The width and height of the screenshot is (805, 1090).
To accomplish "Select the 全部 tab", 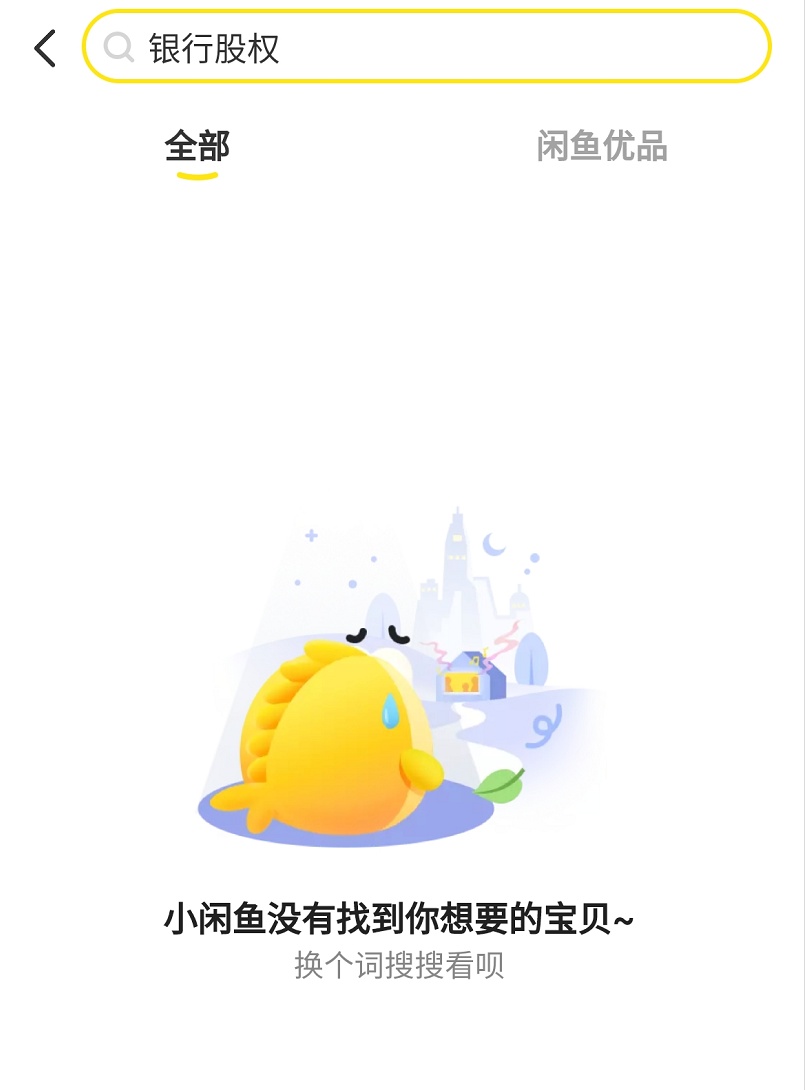I will (197, 148).
